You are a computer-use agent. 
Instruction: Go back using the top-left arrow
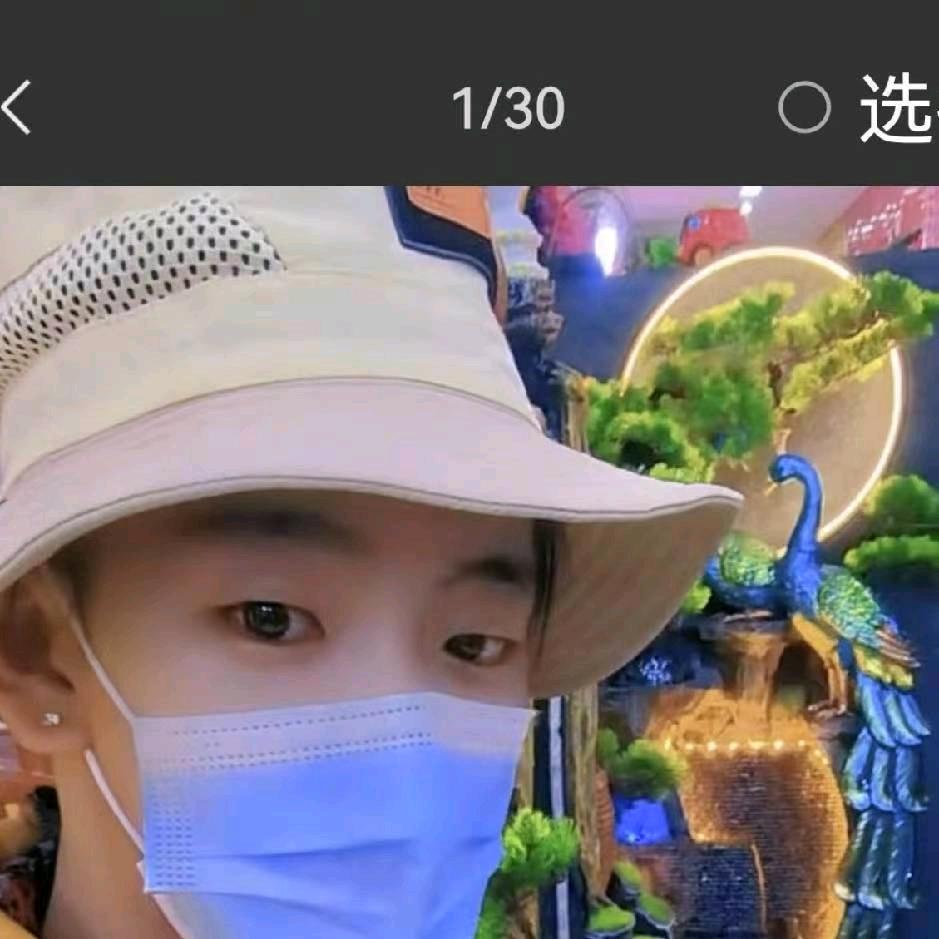coord(17,108)
